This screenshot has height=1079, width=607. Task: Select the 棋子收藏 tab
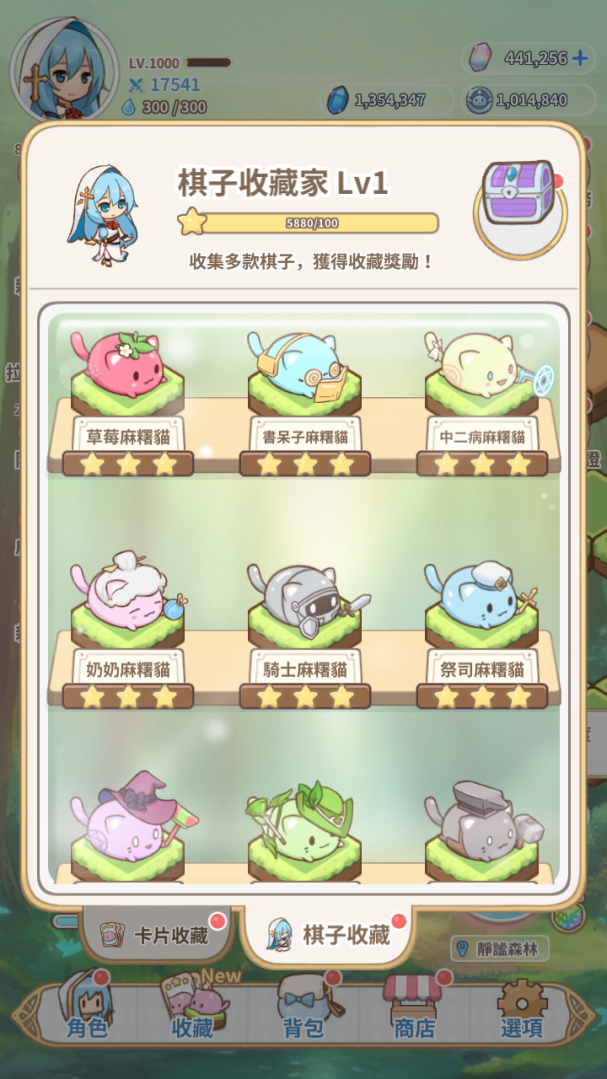tap(328, 935)
